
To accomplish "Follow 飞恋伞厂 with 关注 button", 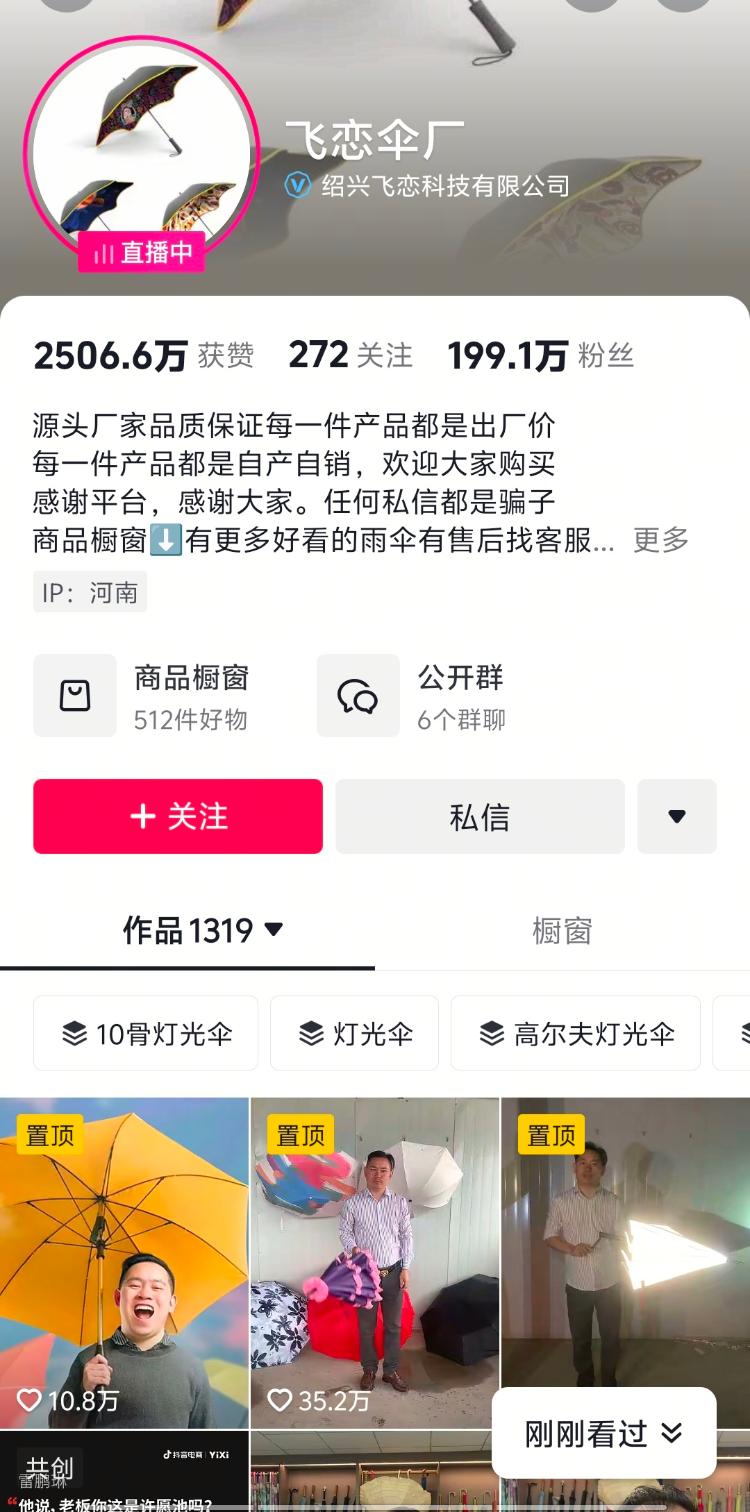I will (178, 817).
